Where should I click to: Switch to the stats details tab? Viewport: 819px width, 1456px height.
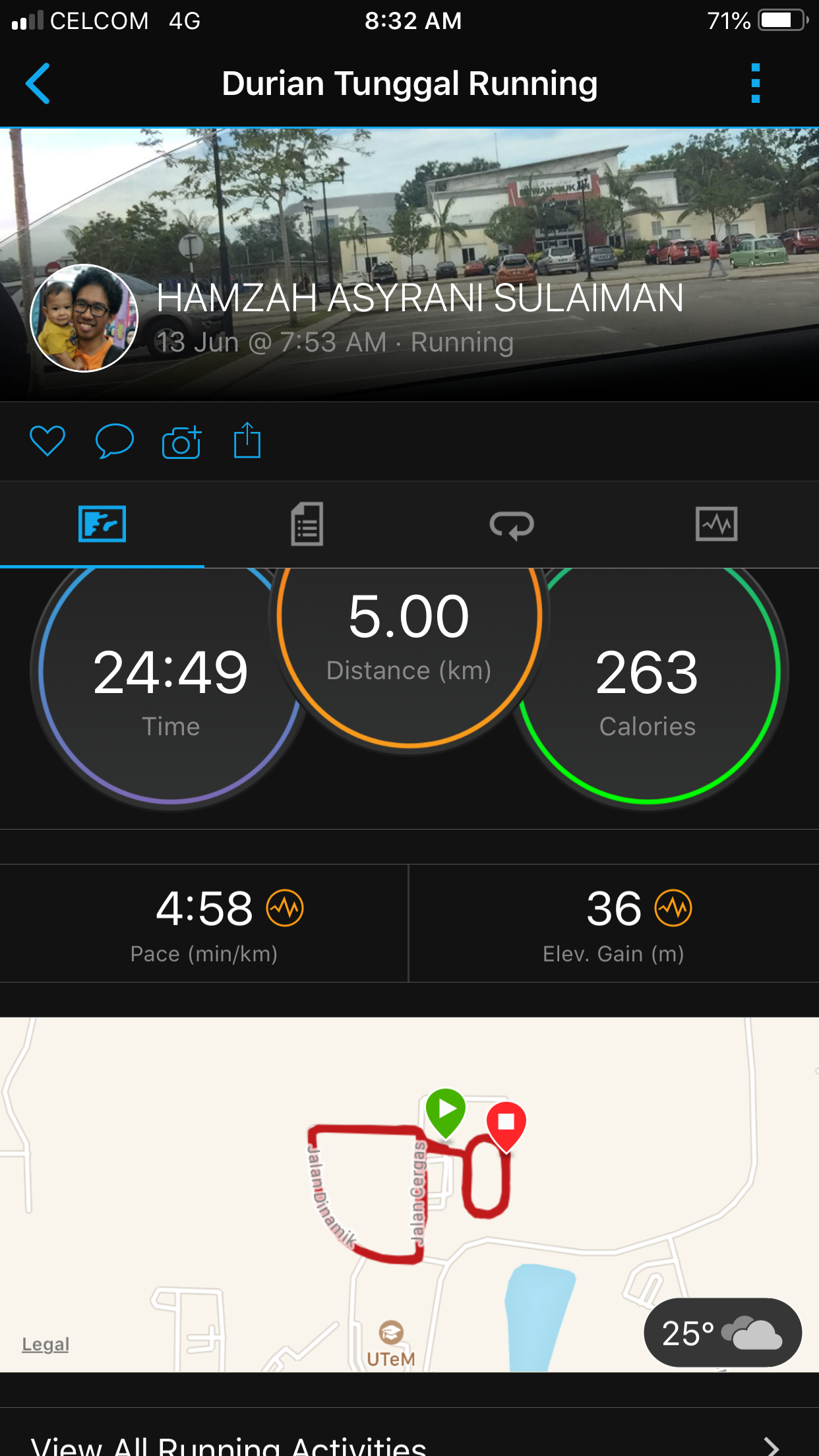click(x=307, y=524)
